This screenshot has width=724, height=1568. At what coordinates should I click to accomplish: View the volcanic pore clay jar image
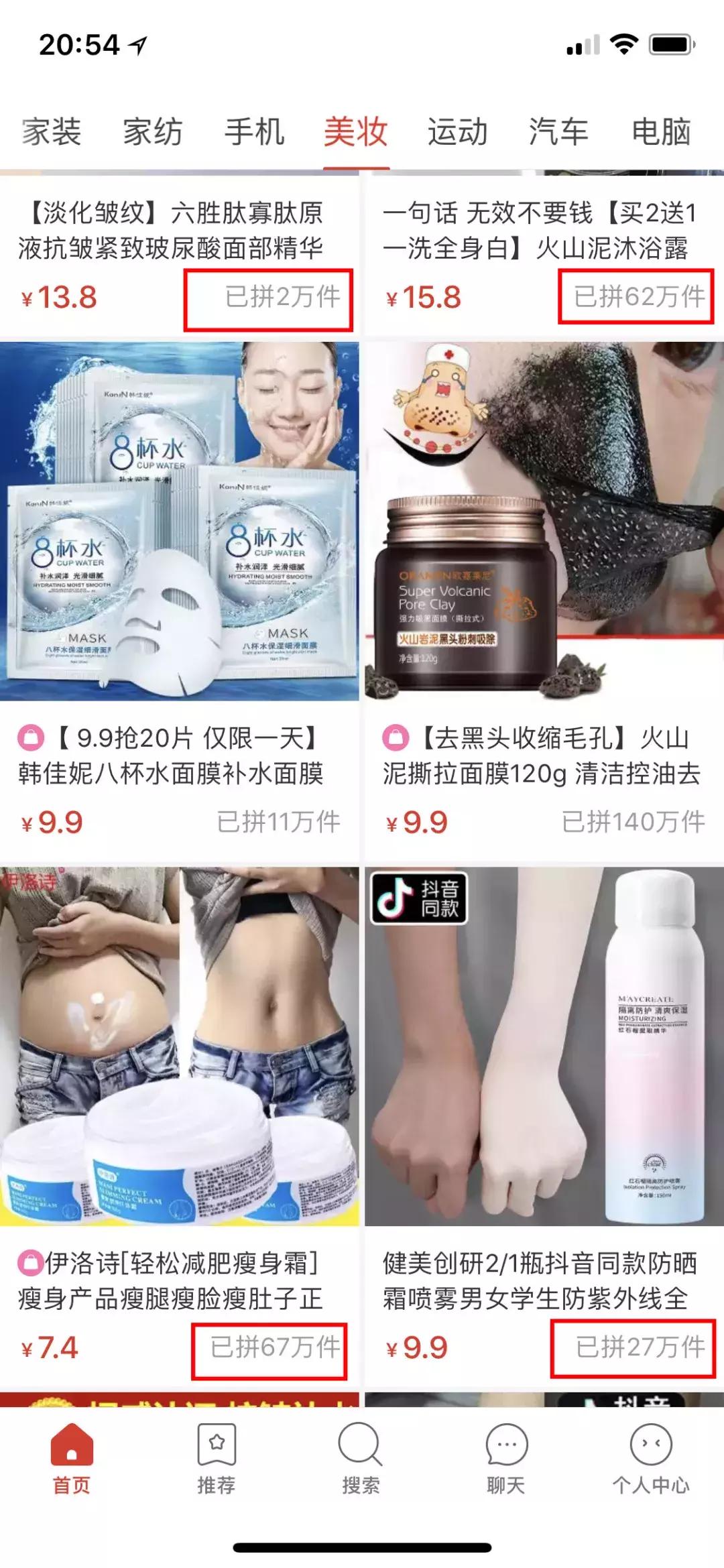(469, 590)
